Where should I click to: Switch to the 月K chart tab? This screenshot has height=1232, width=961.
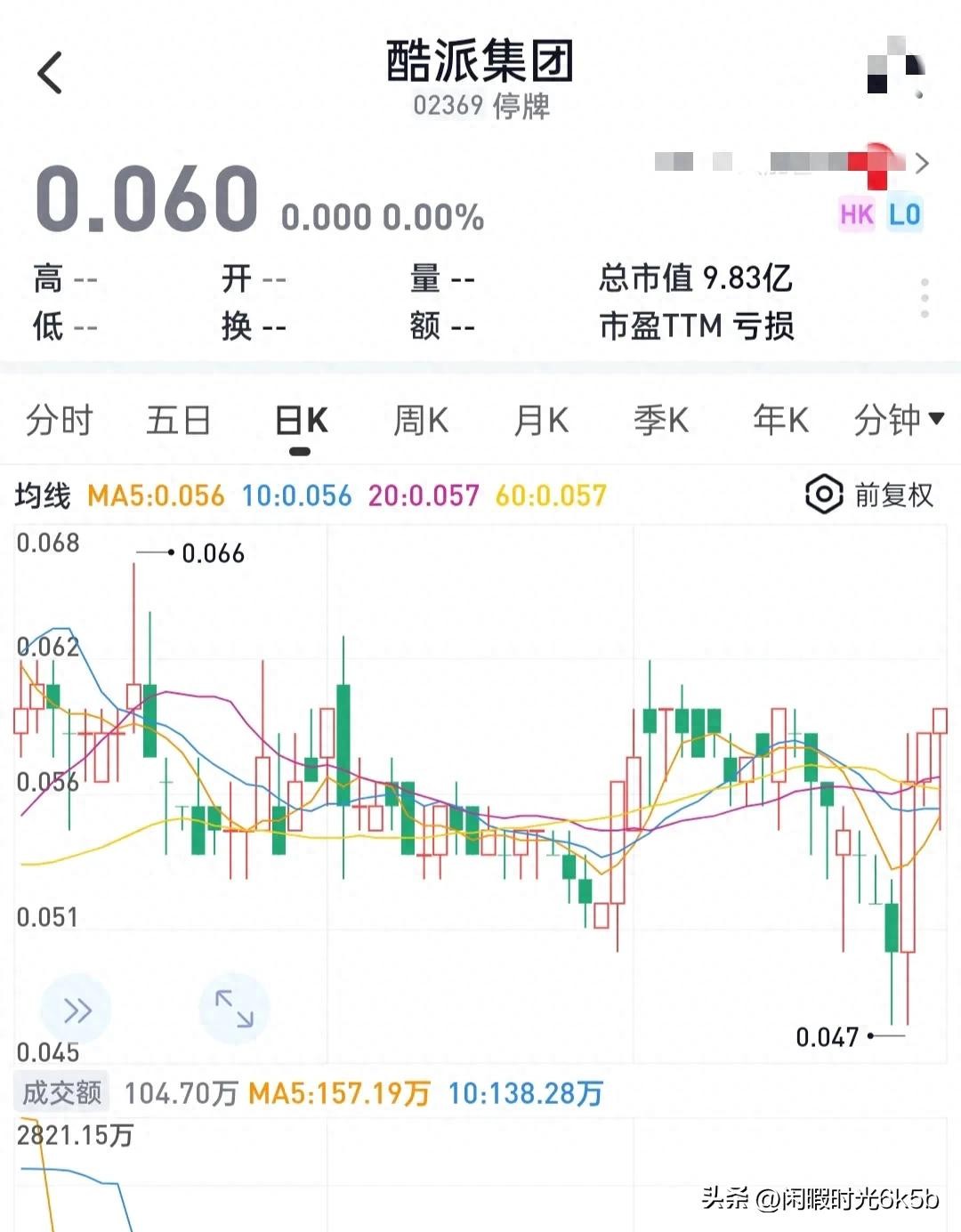click(x=541, y=420)
